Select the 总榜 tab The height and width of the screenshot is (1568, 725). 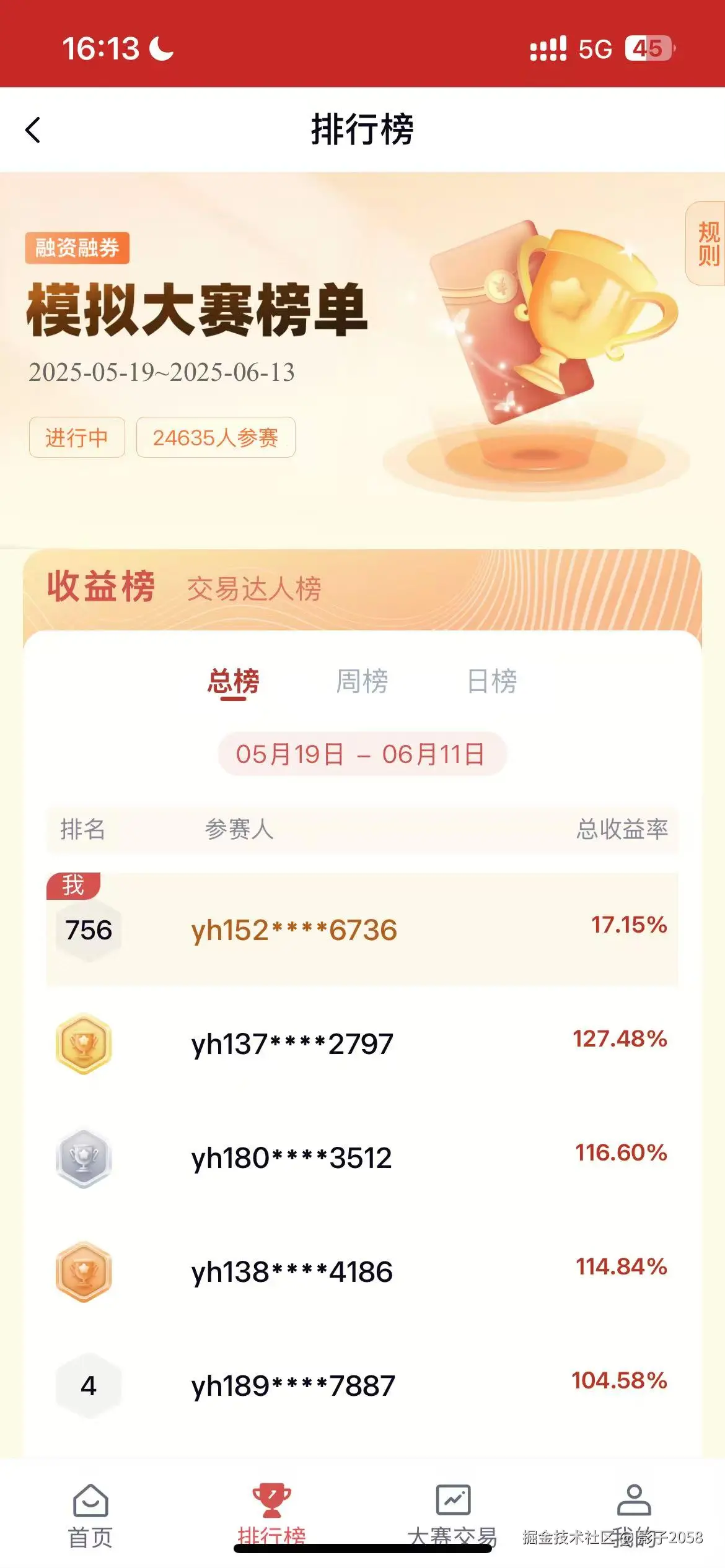tap(234, 682)
